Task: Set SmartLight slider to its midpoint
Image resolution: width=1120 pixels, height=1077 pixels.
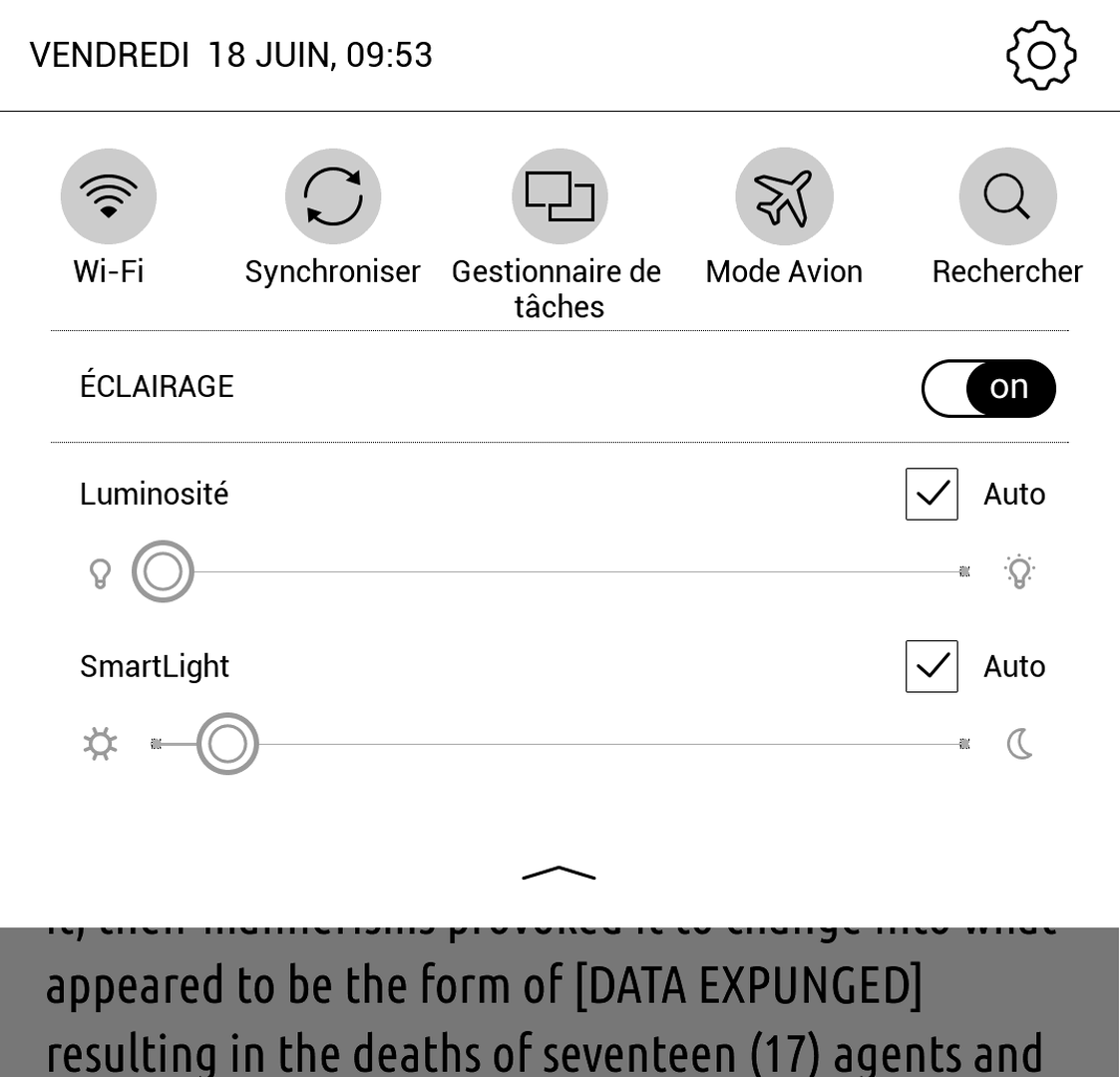Action: 560,745
